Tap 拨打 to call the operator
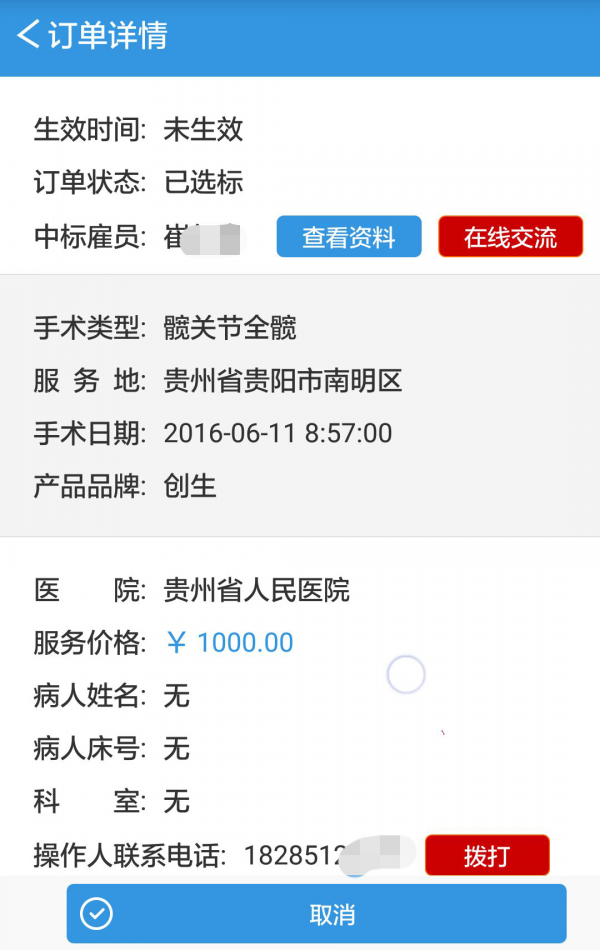600x950 pixels. (487, 856)
